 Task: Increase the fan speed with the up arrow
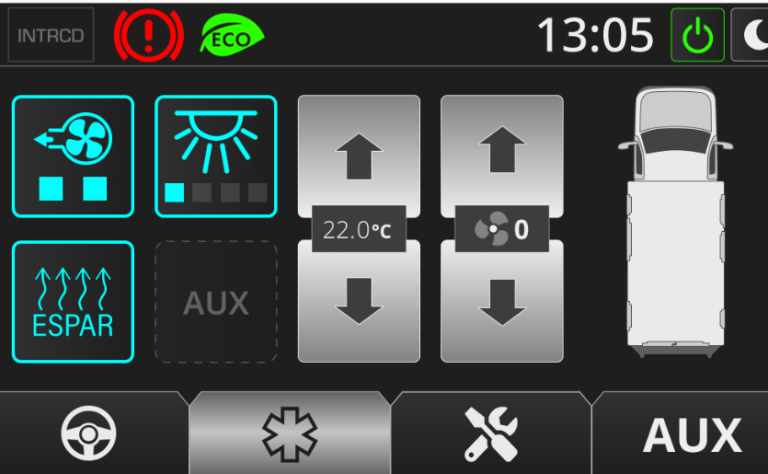(502, 155)
